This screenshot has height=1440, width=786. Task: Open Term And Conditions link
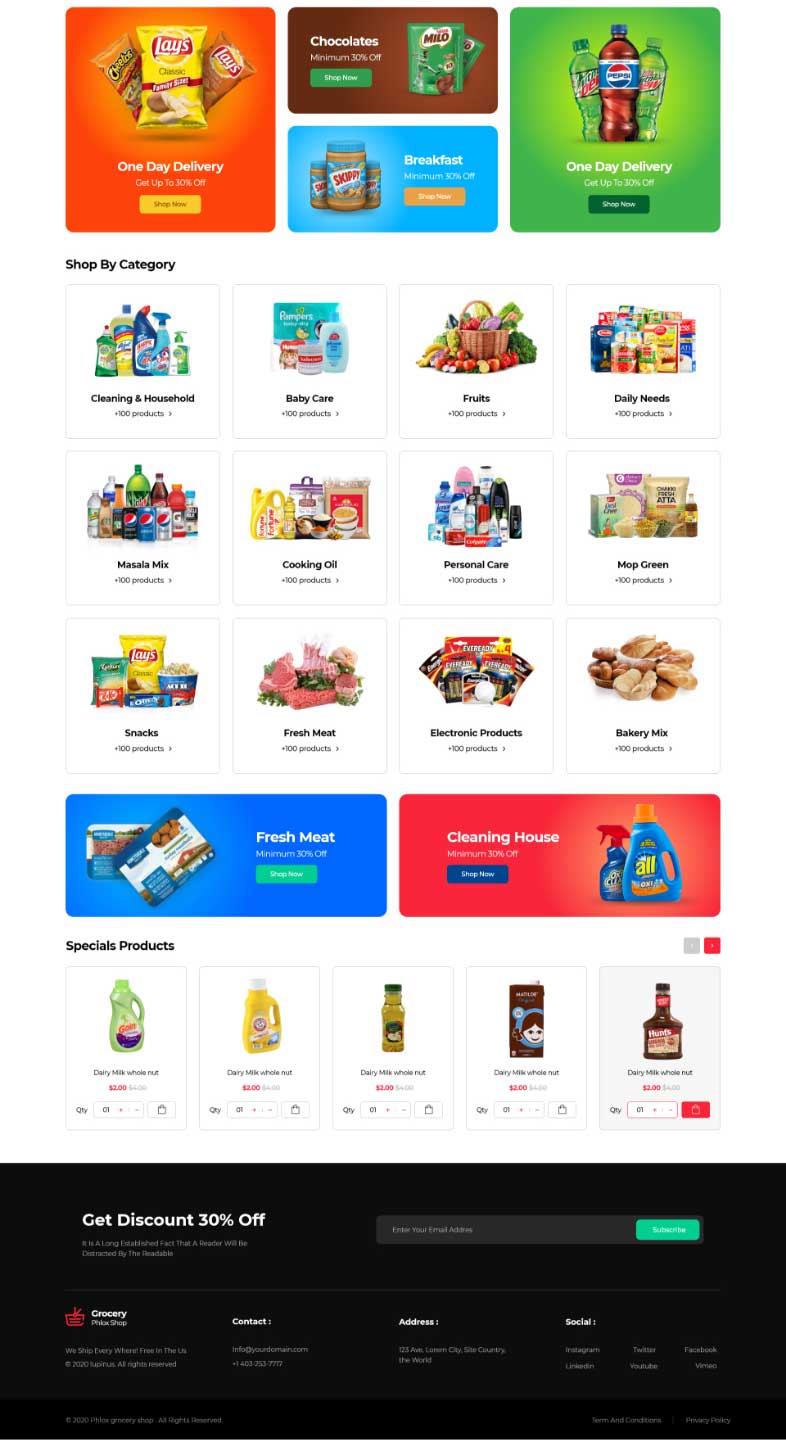point(626,1420)
